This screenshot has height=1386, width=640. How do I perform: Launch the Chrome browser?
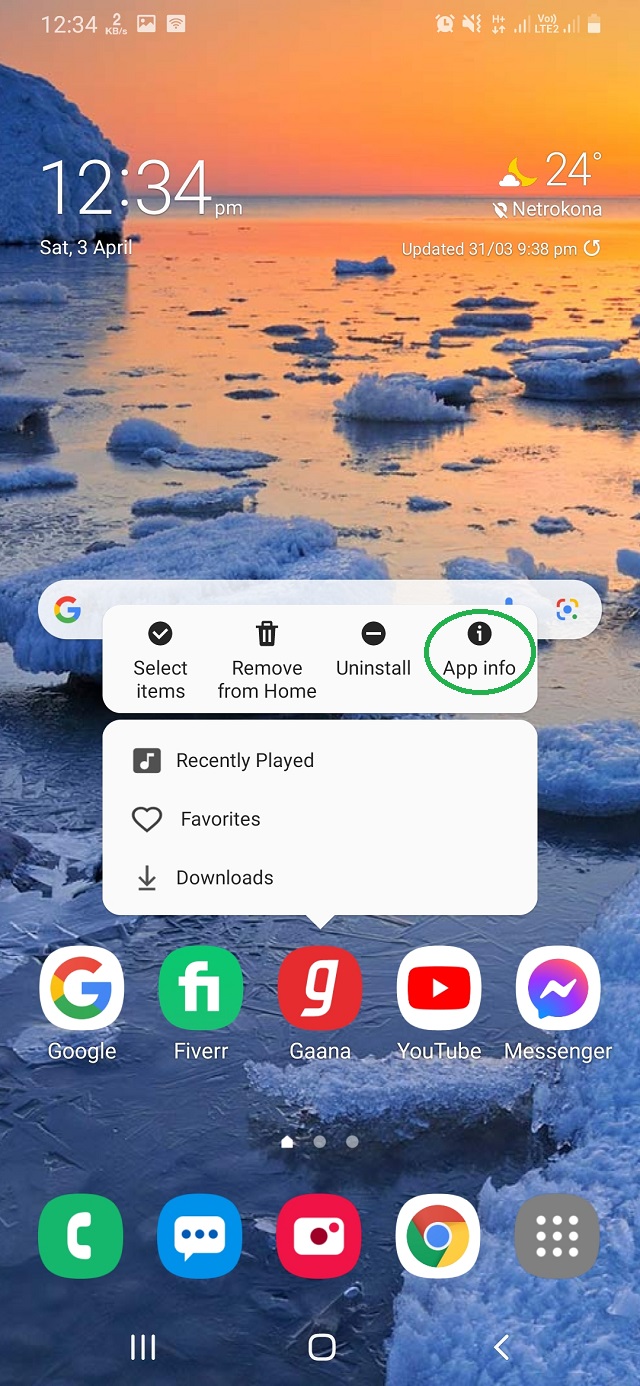pyautogui.click(x=438, y=1236)
